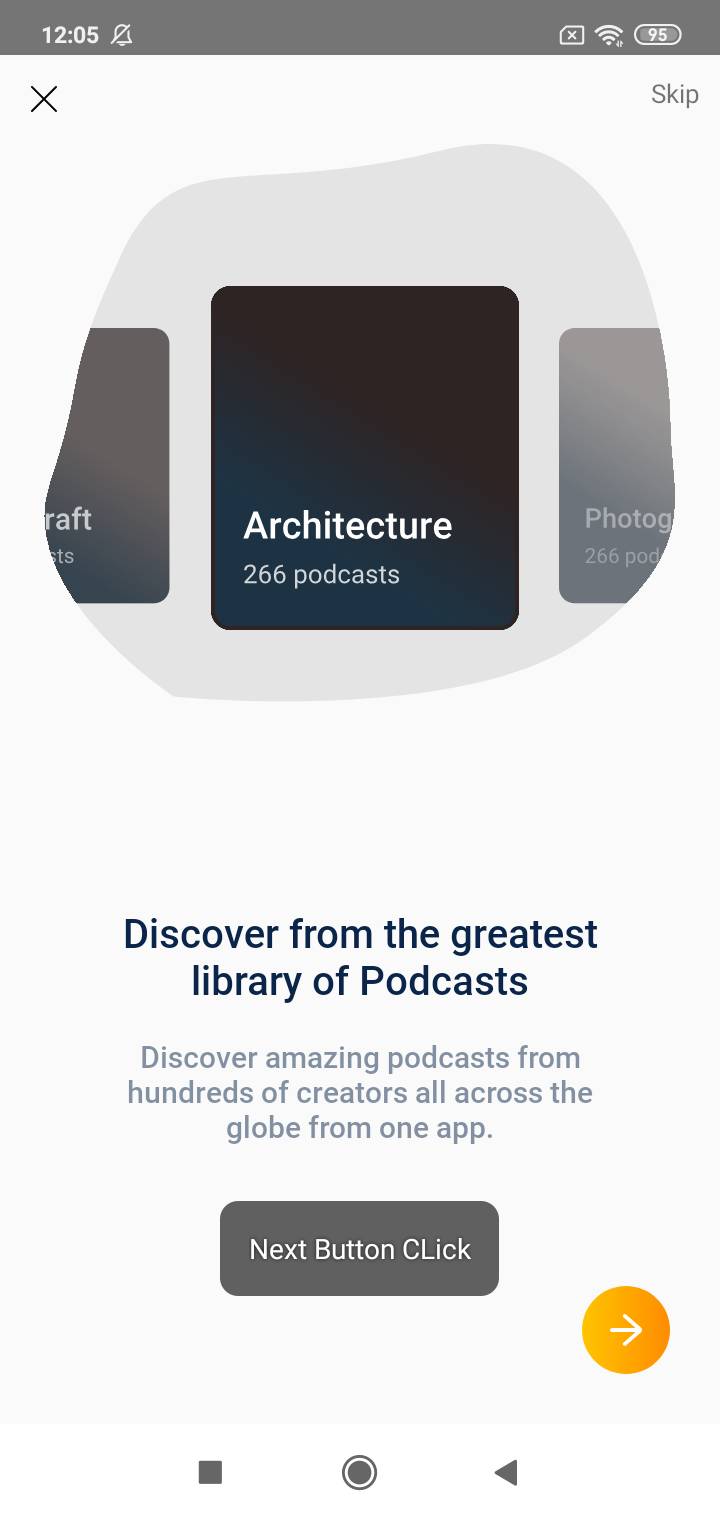Skip the intro screens
Screen dimensions: 720x1520
[x=674, y=95]
